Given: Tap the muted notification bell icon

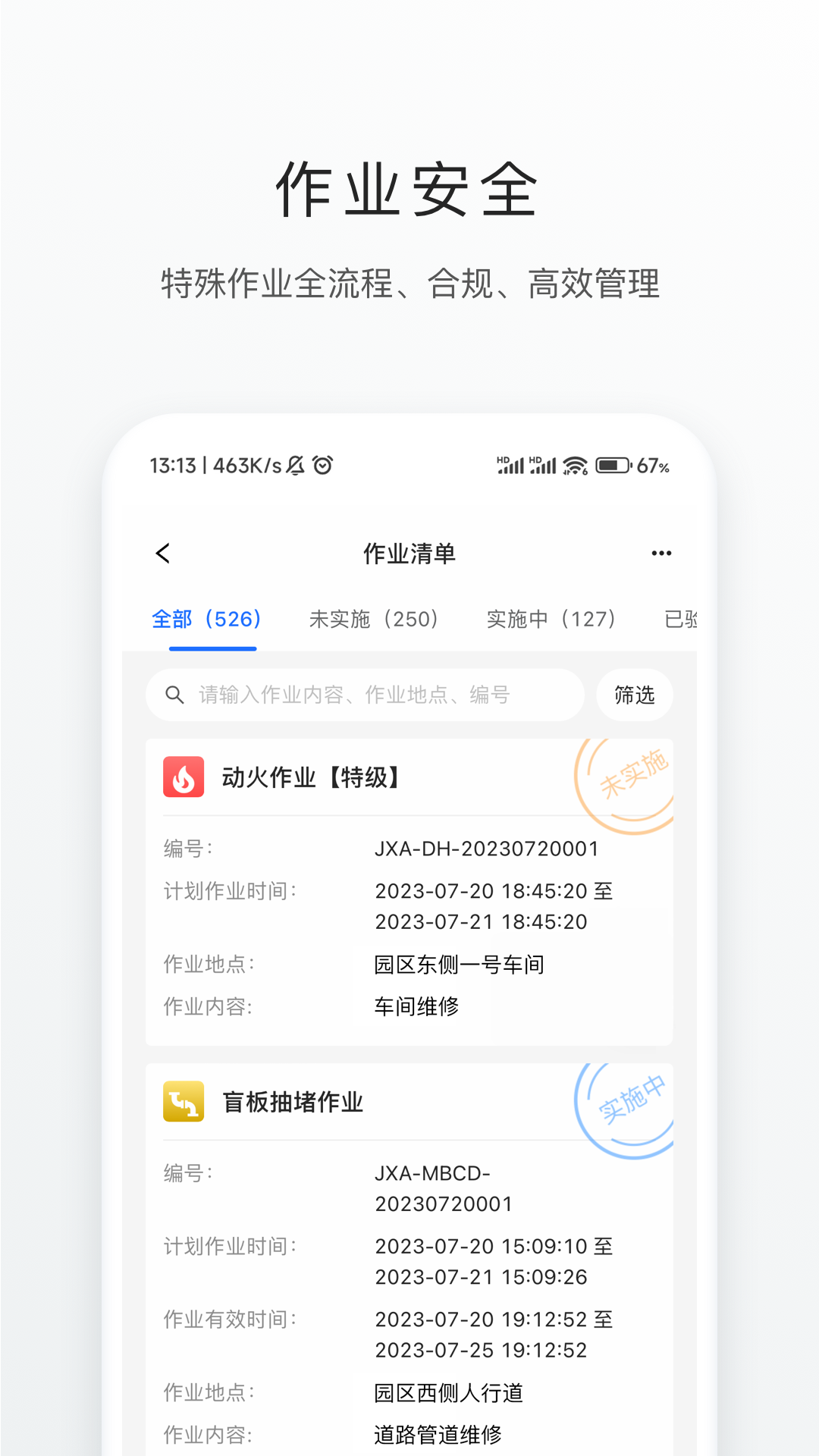Looking at the screenshot, I should 295,465.
